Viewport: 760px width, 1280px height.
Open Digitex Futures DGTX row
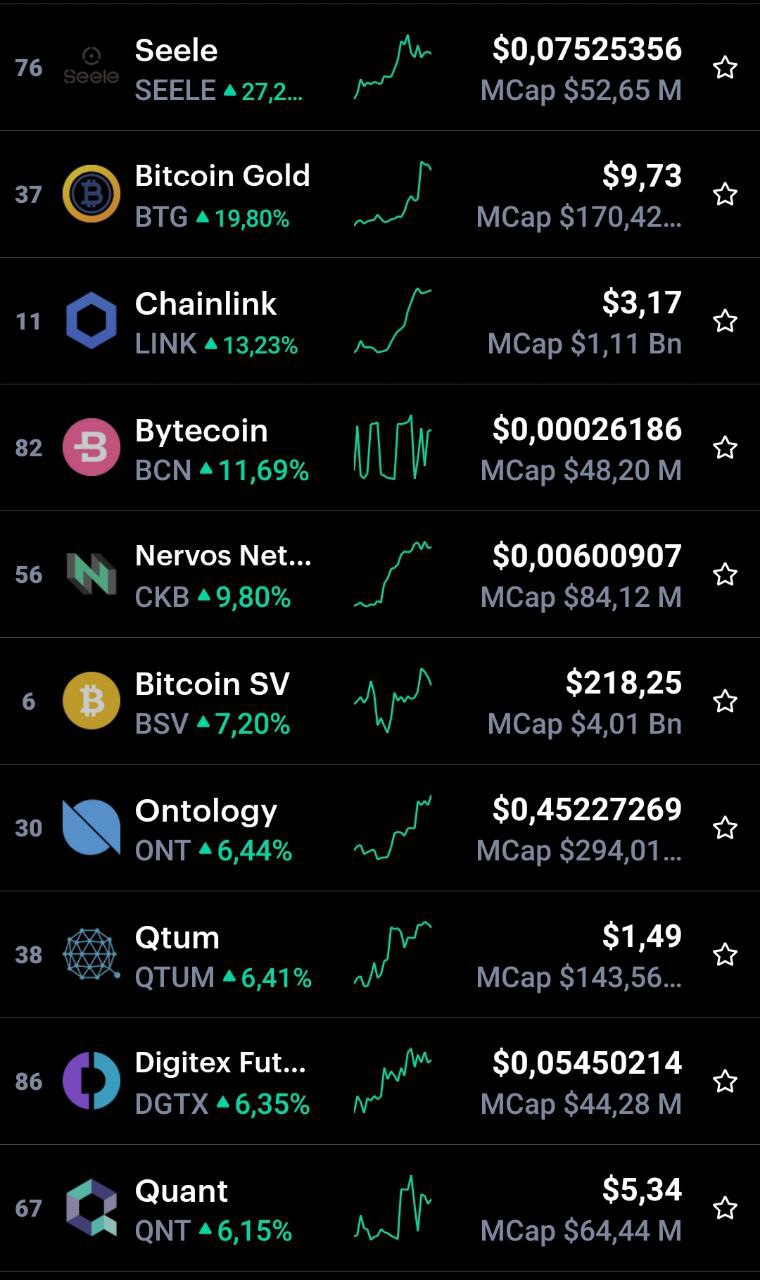380,1081
